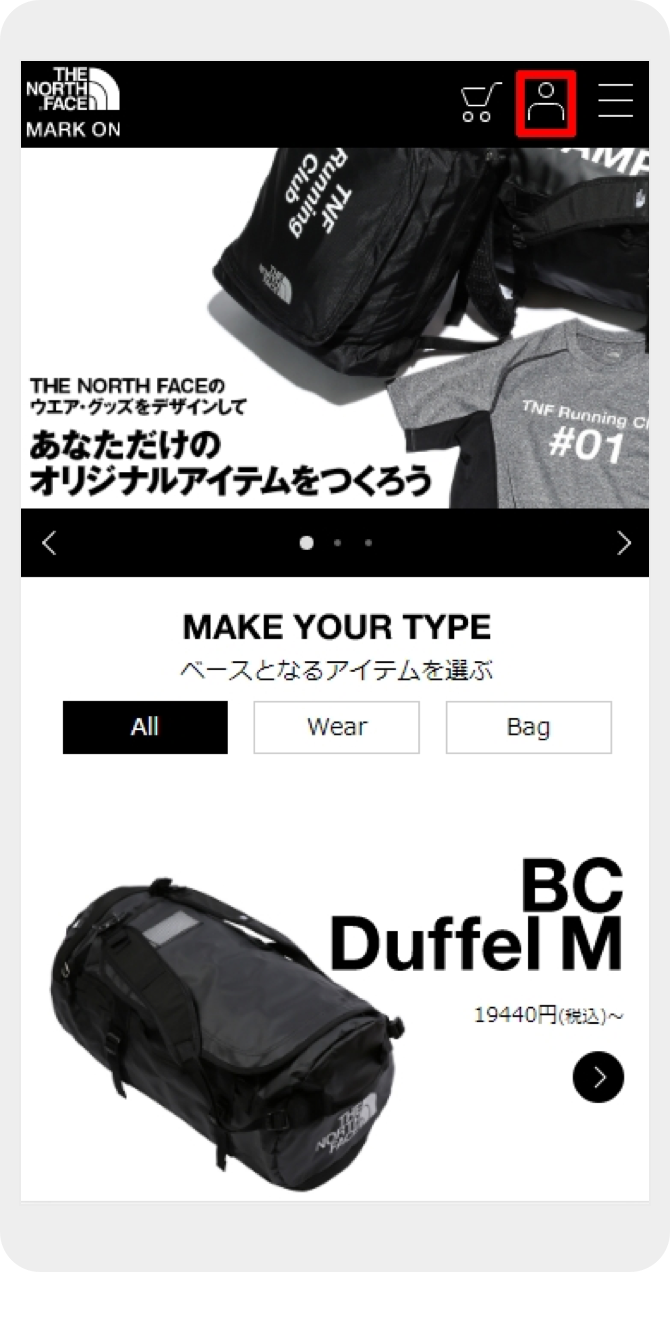Select the All filter

[145, 727]
